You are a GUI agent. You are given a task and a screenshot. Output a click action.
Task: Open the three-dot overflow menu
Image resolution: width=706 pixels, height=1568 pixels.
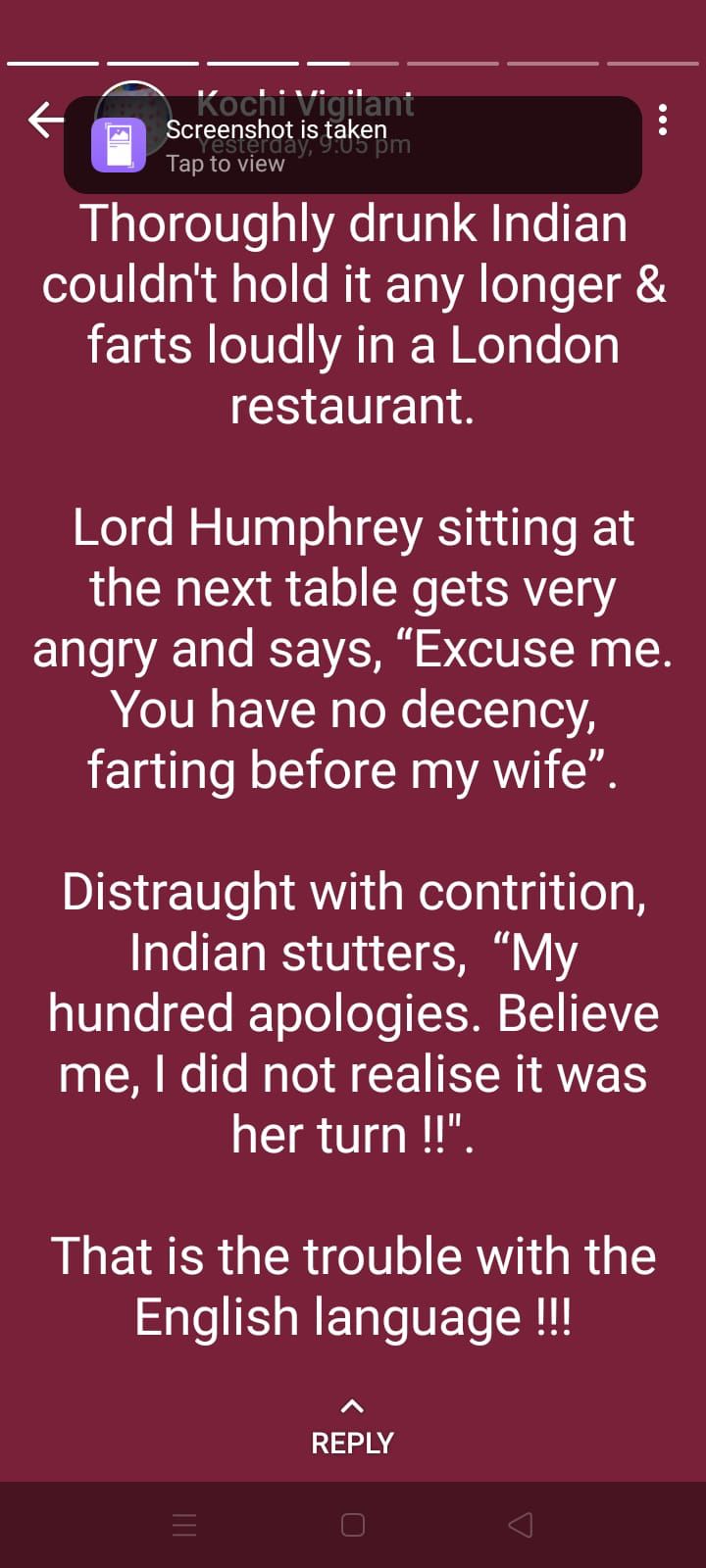click(664, 120)
